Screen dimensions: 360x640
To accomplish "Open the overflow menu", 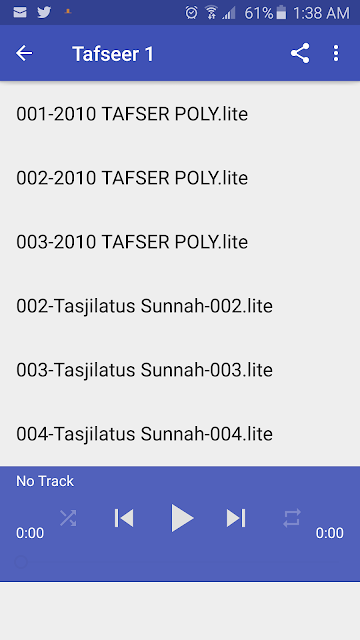I will 336,53.
